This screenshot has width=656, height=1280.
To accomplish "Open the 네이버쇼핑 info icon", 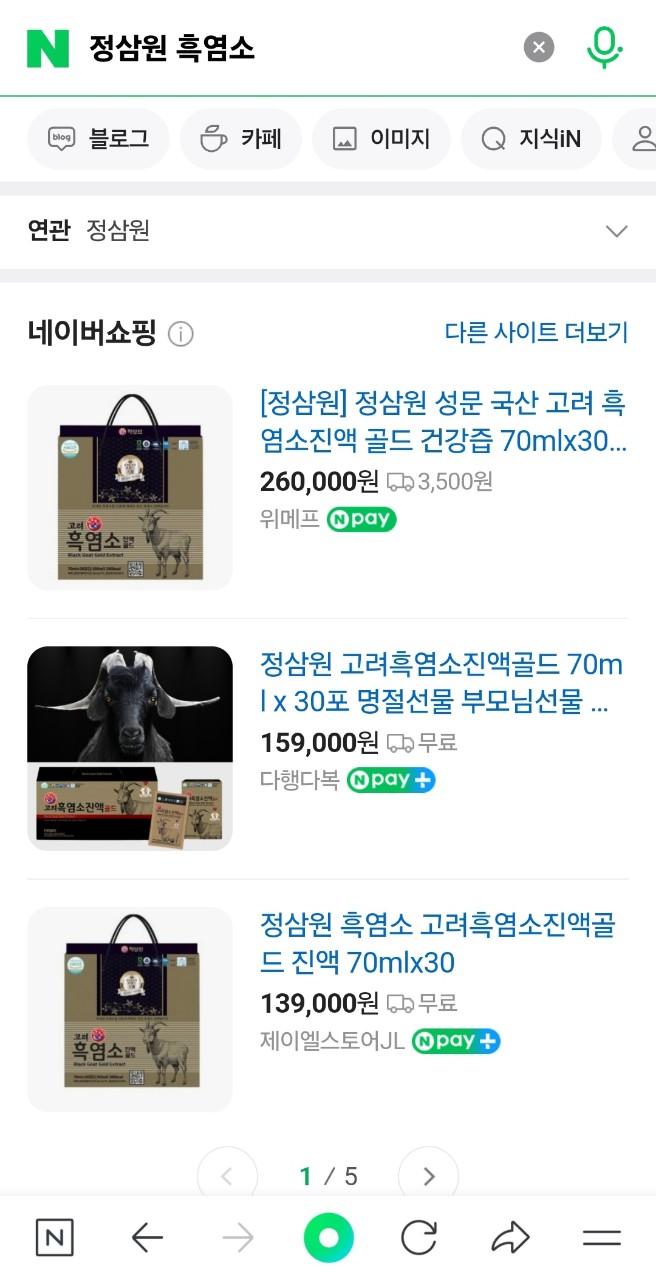I will [181, 334].
